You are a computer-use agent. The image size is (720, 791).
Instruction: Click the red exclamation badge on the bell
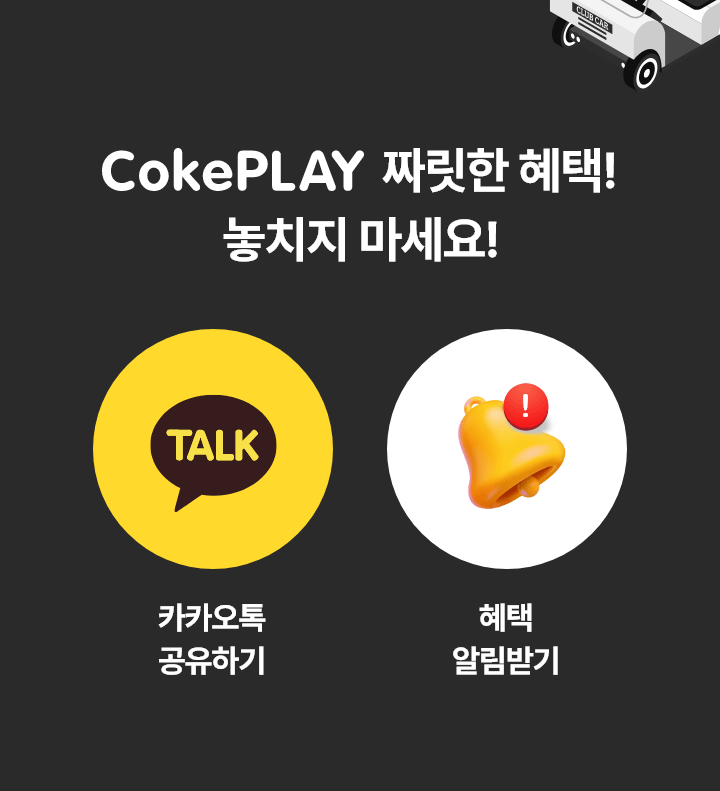click(x=525, y=403)
